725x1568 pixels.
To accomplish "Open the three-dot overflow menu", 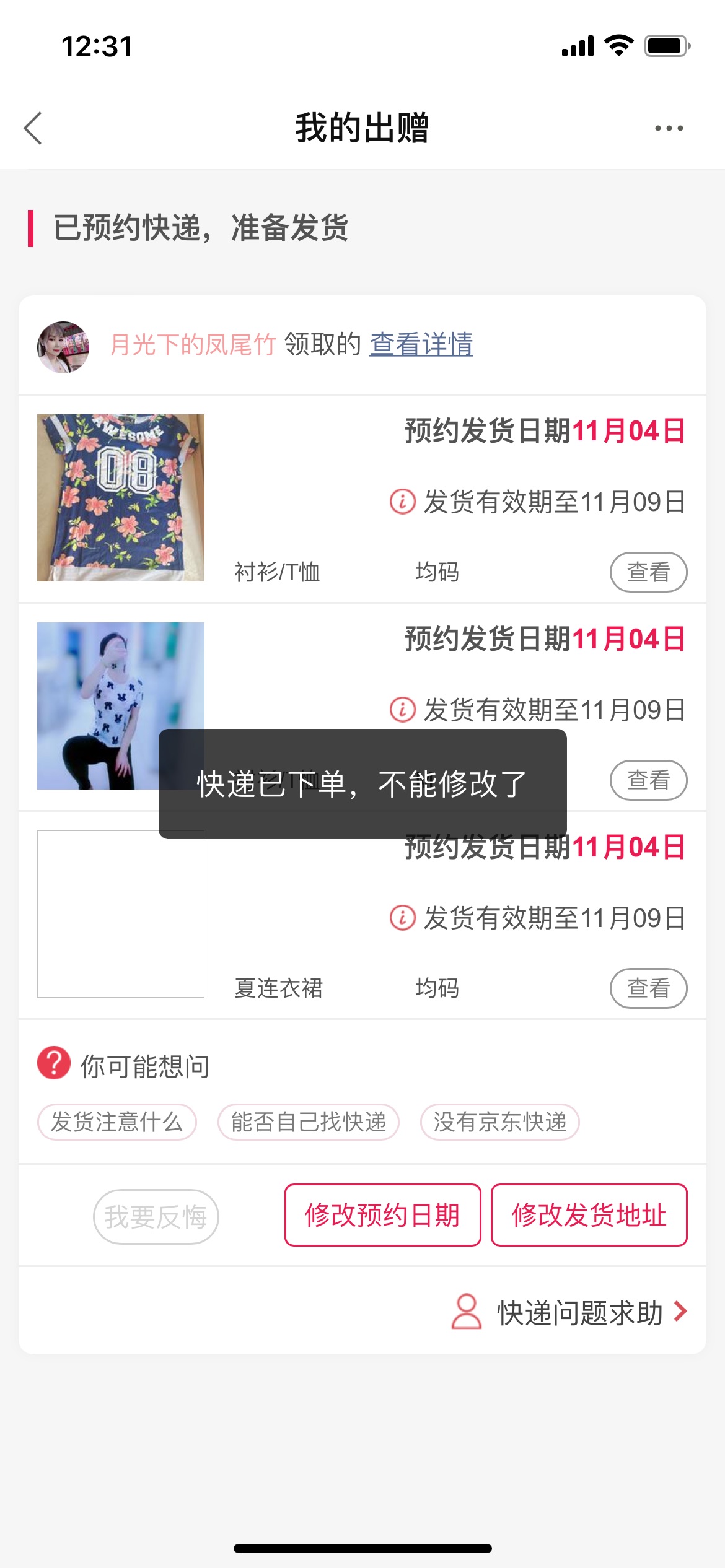I will click(x=669, y=128).
